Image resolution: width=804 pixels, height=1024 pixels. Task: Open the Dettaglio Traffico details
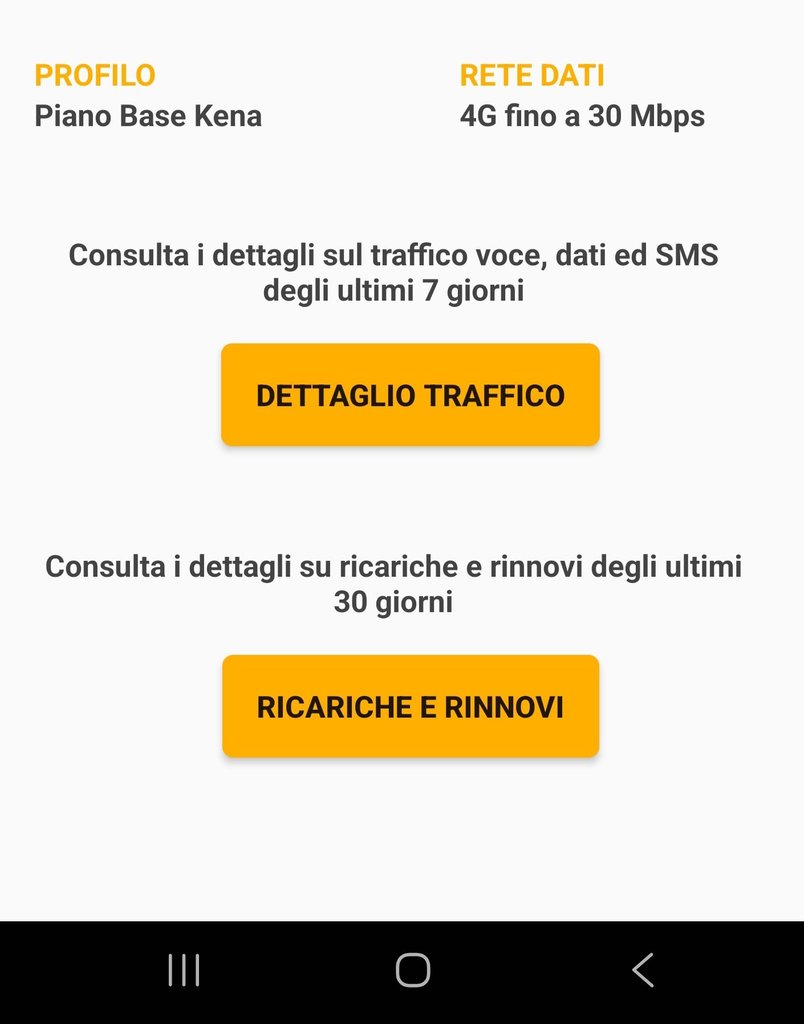[410, 395]
